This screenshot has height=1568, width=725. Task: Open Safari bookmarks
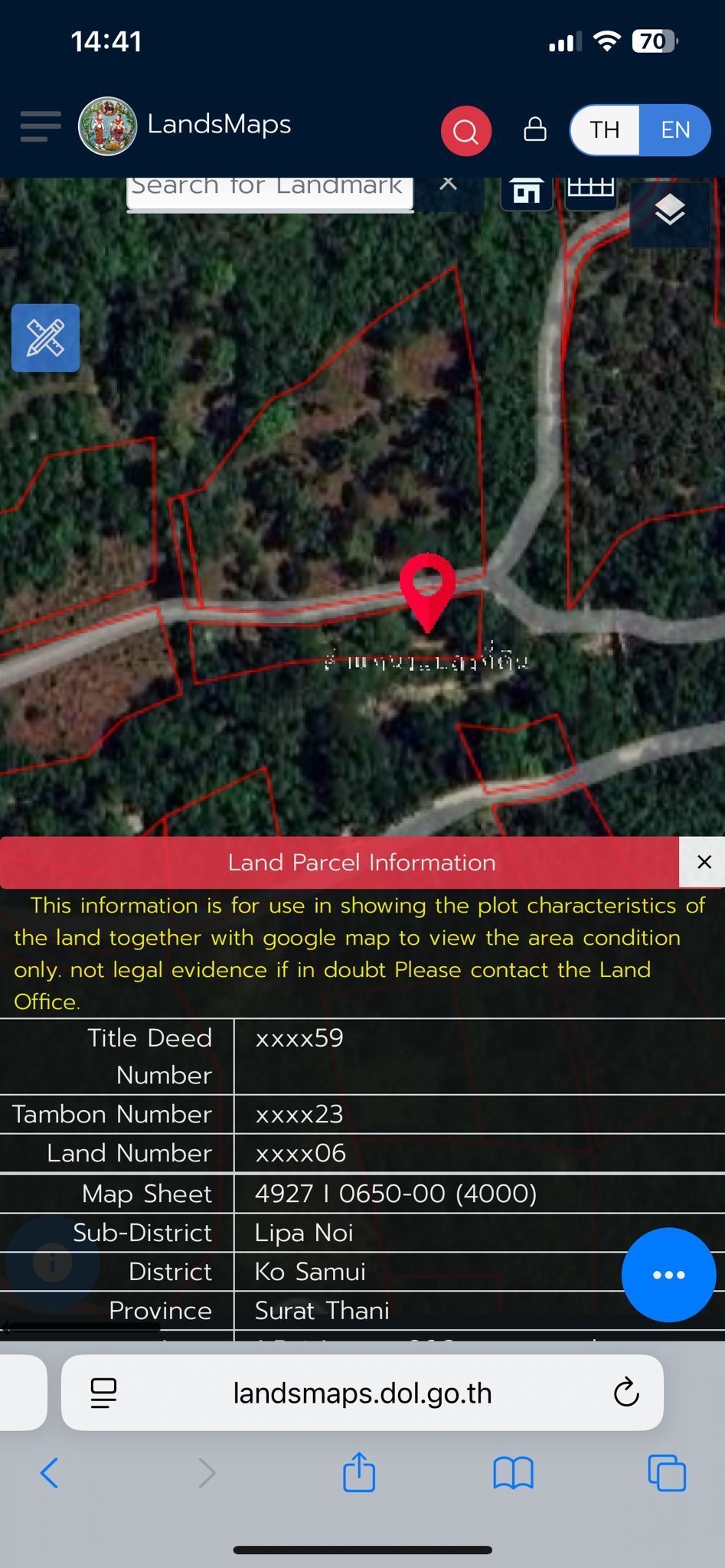tap(513, 1472)
